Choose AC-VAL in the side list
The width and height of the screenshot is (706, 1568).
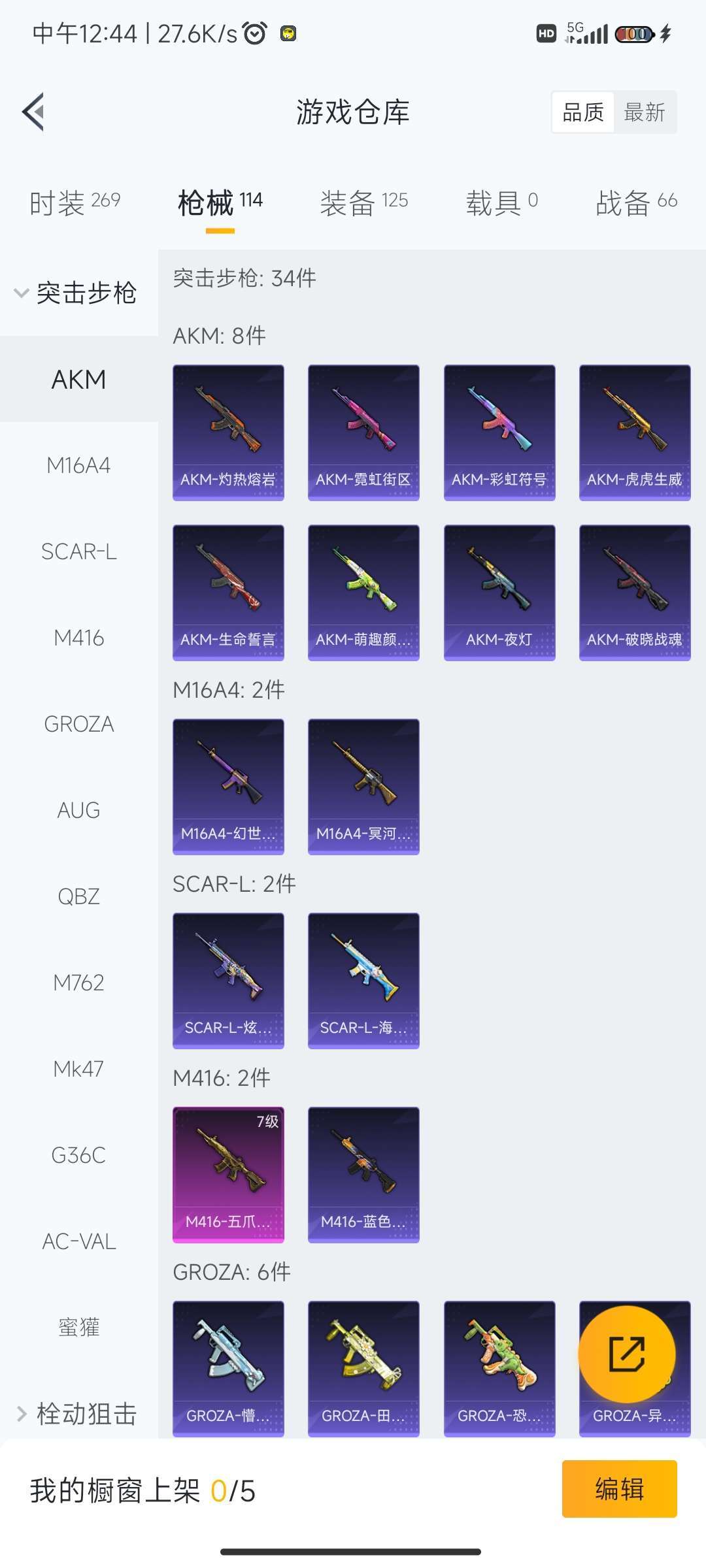79,1241
